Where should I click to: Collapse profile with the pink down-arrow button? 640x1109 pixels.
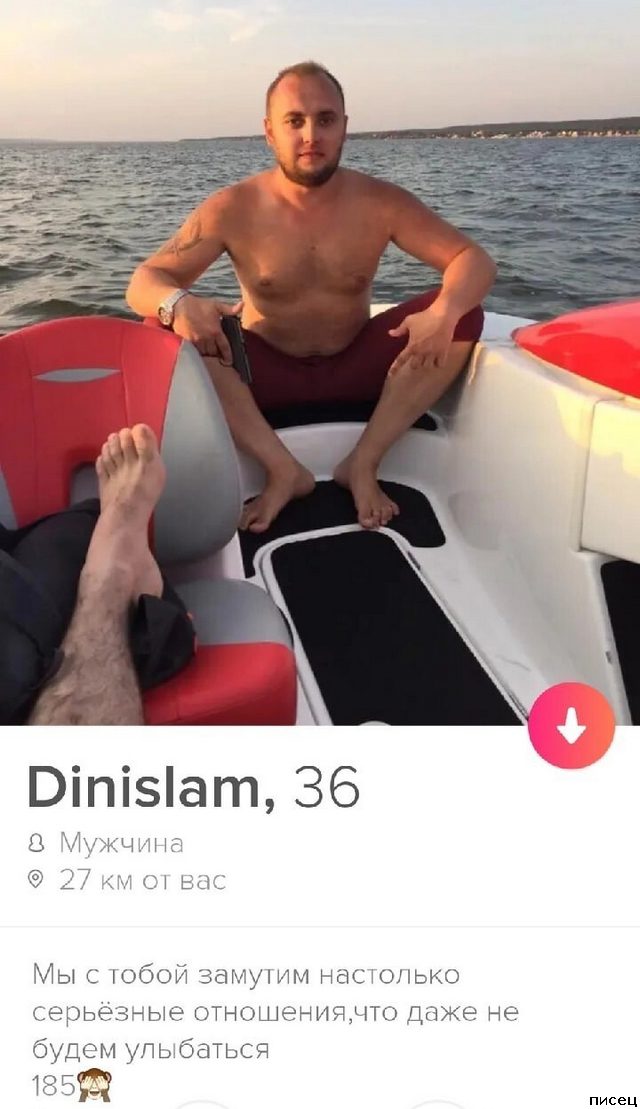coord(571,726)
